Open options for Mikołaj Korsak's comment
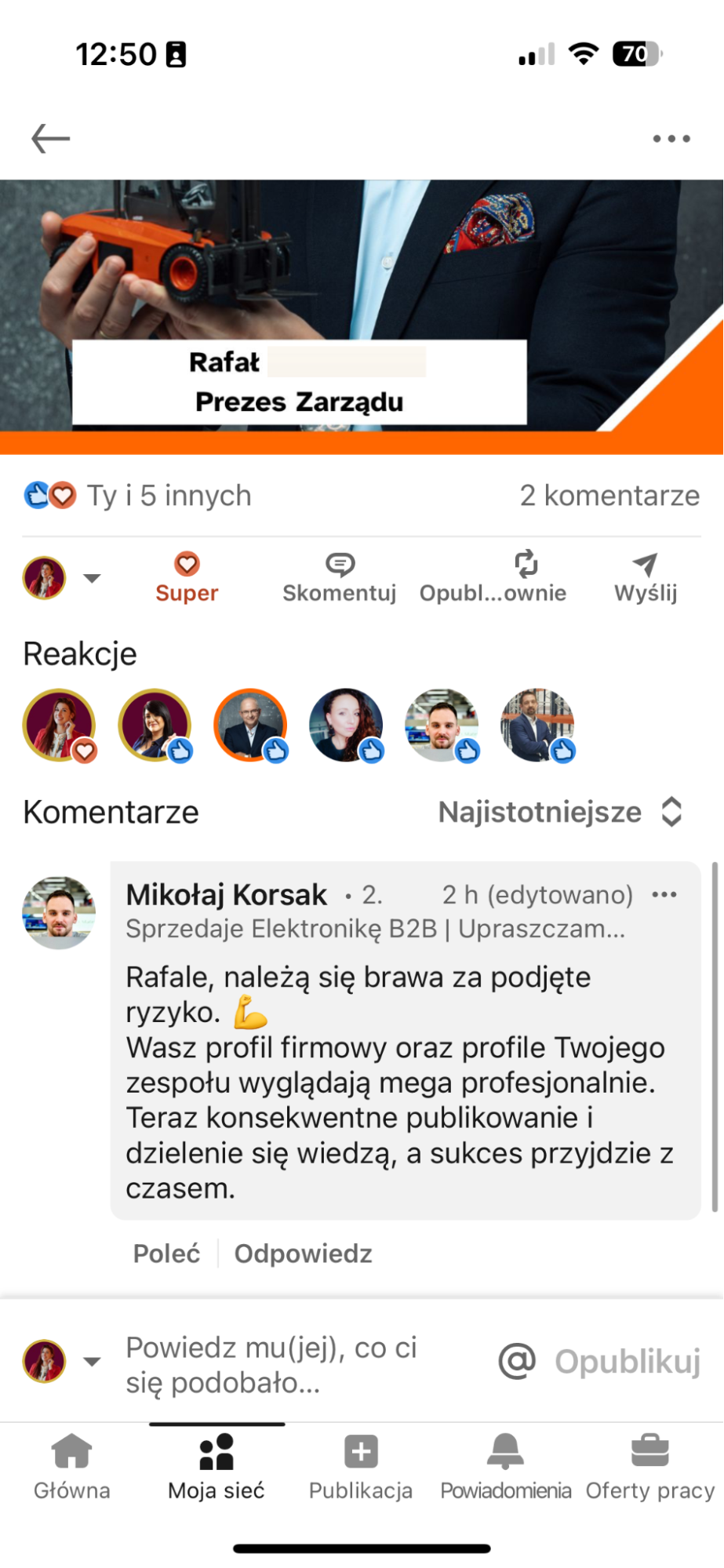 (x=664, y=895)
